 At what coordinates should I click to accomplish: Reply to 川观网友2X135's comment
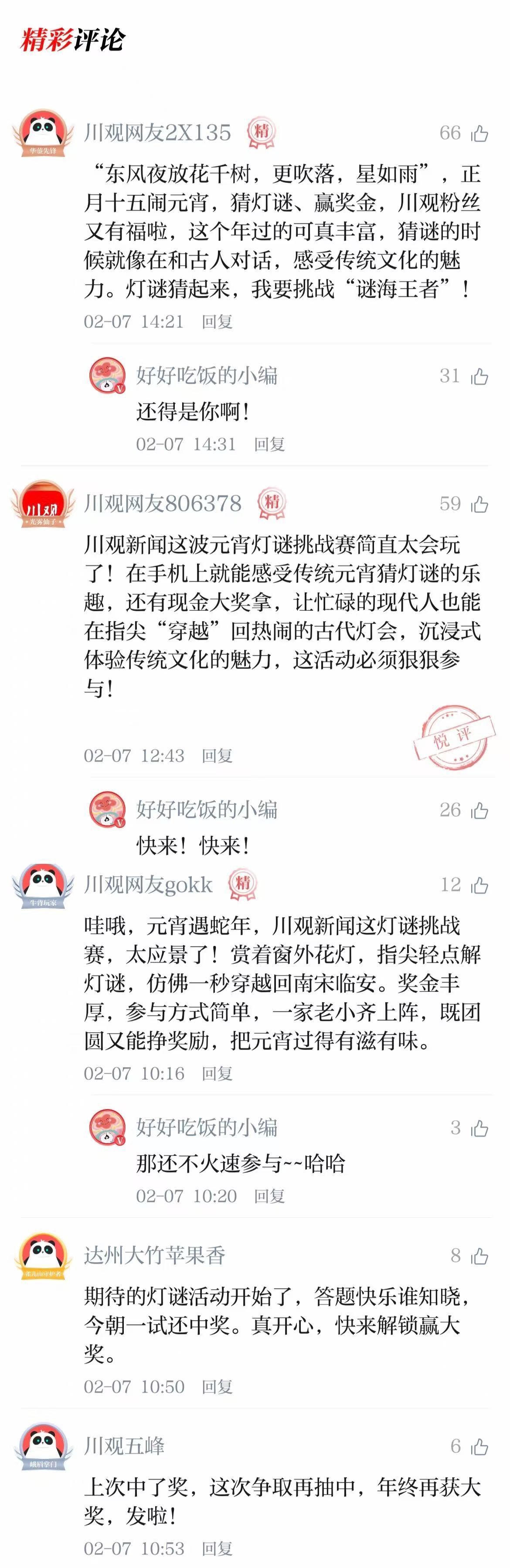tap(217, 322)
